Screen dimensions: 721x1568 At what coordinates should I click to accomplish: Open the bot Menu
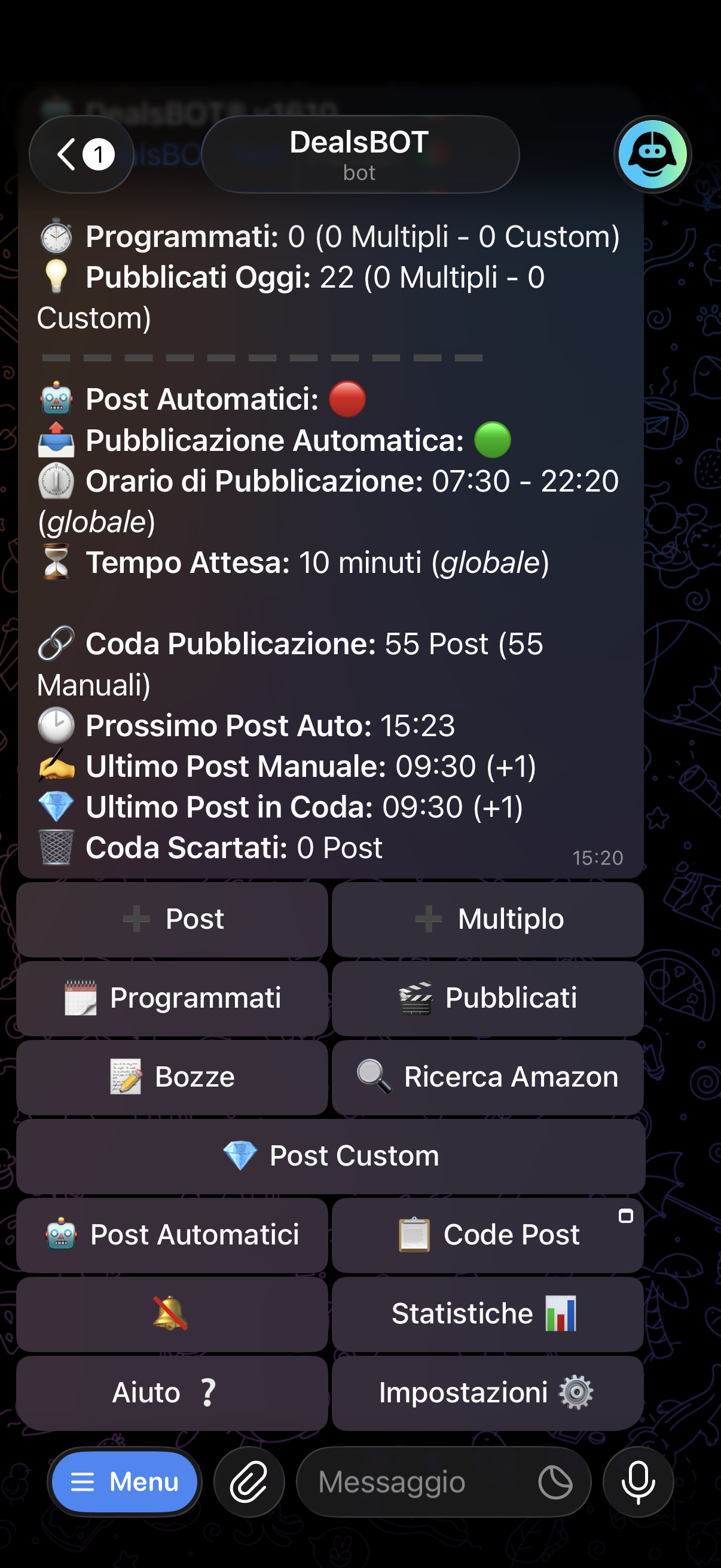click(125, 1481)
